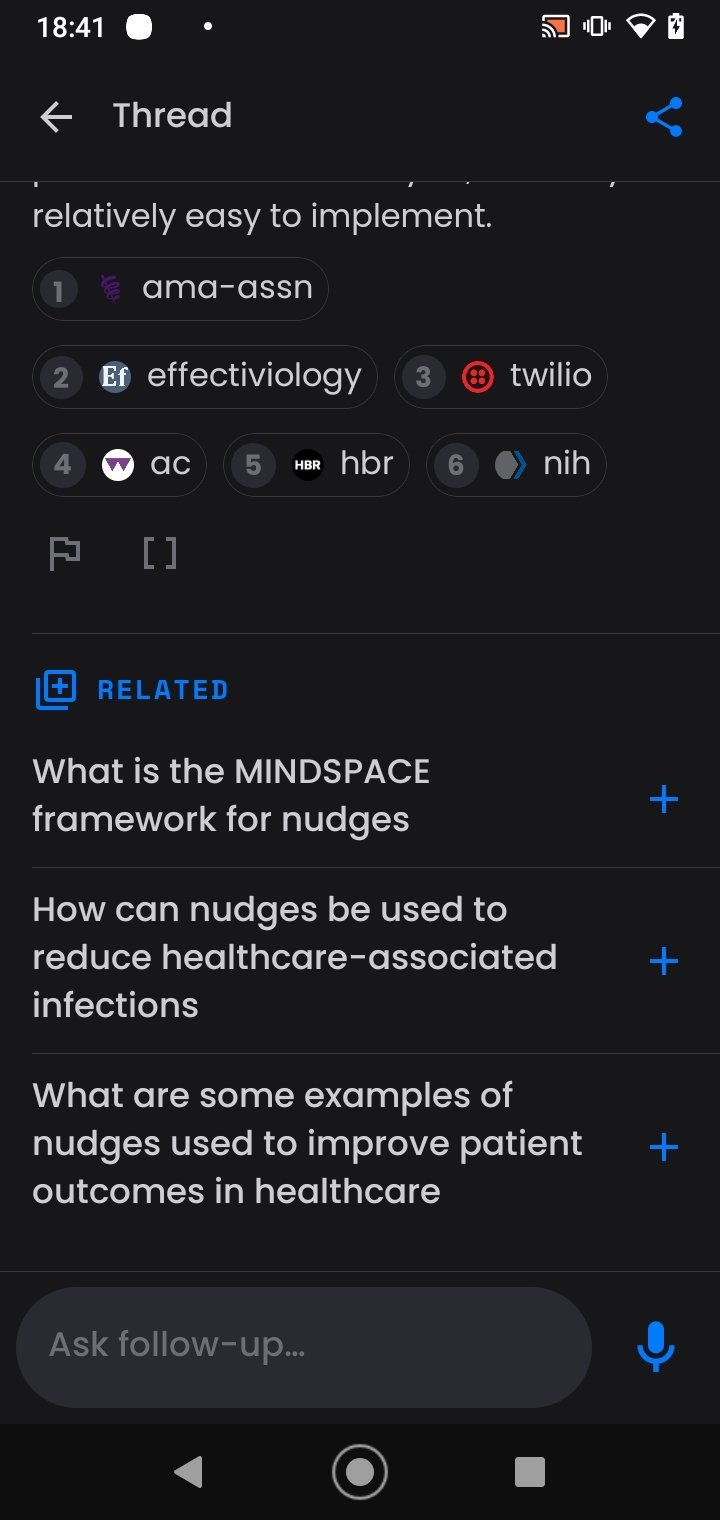Select nudges reducing healthcare-associated infections question

[x=358, y=958]
